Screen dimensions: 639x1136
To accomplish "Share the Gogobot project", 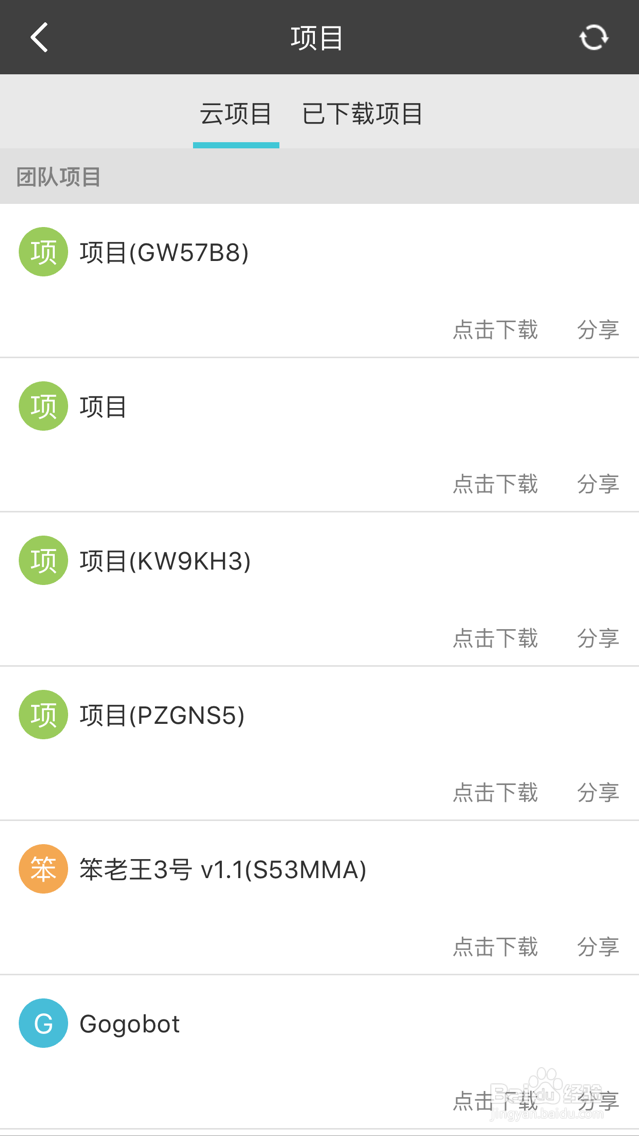I will 598,1101.
